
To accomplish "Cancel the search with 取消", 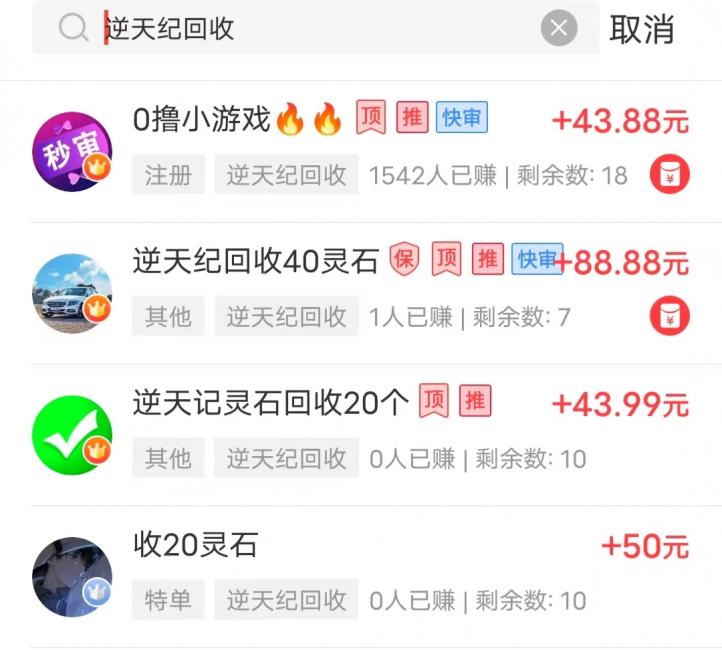I will tap(642, 29).
